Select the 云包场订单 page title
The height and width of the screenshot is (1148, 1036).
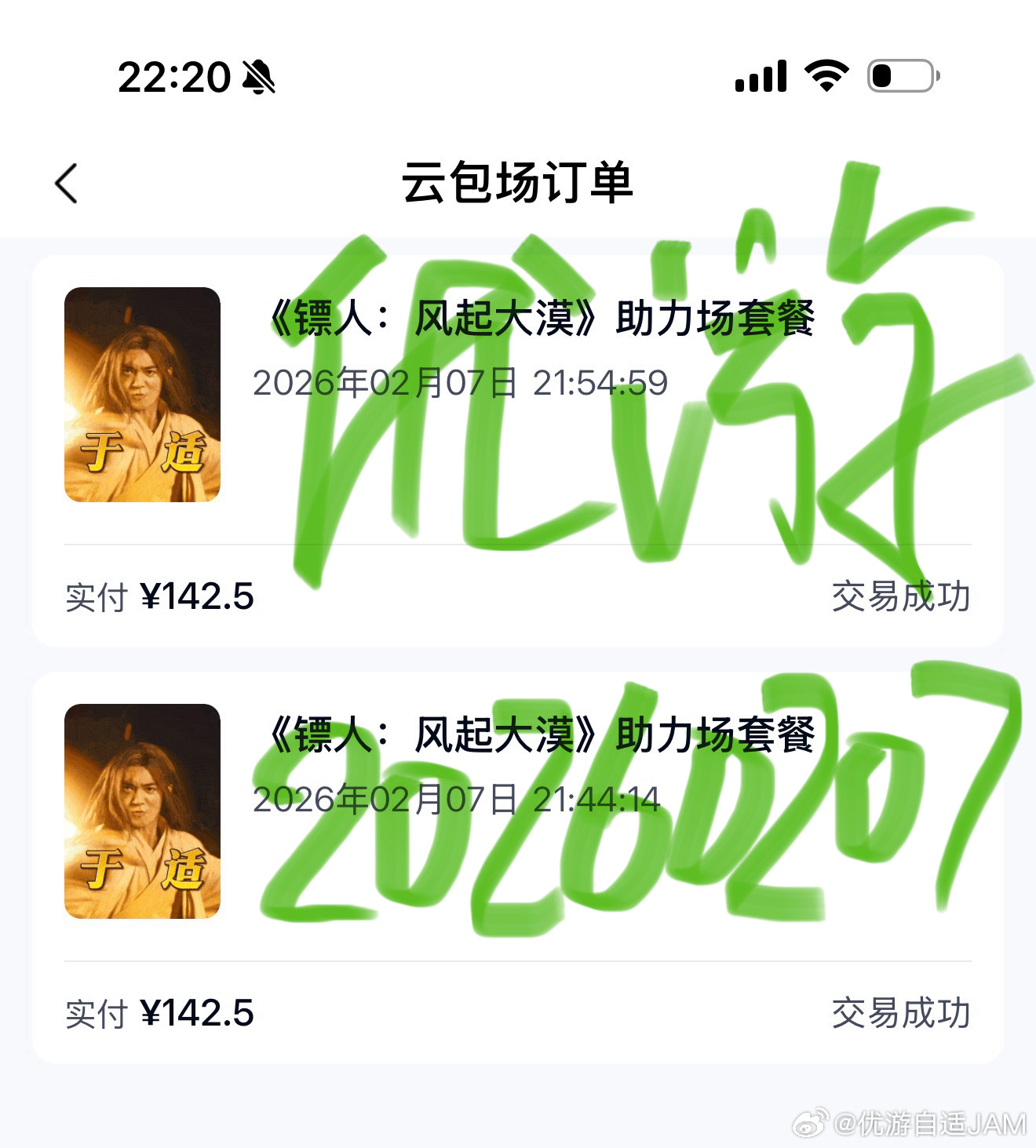[x=518, y=181]
